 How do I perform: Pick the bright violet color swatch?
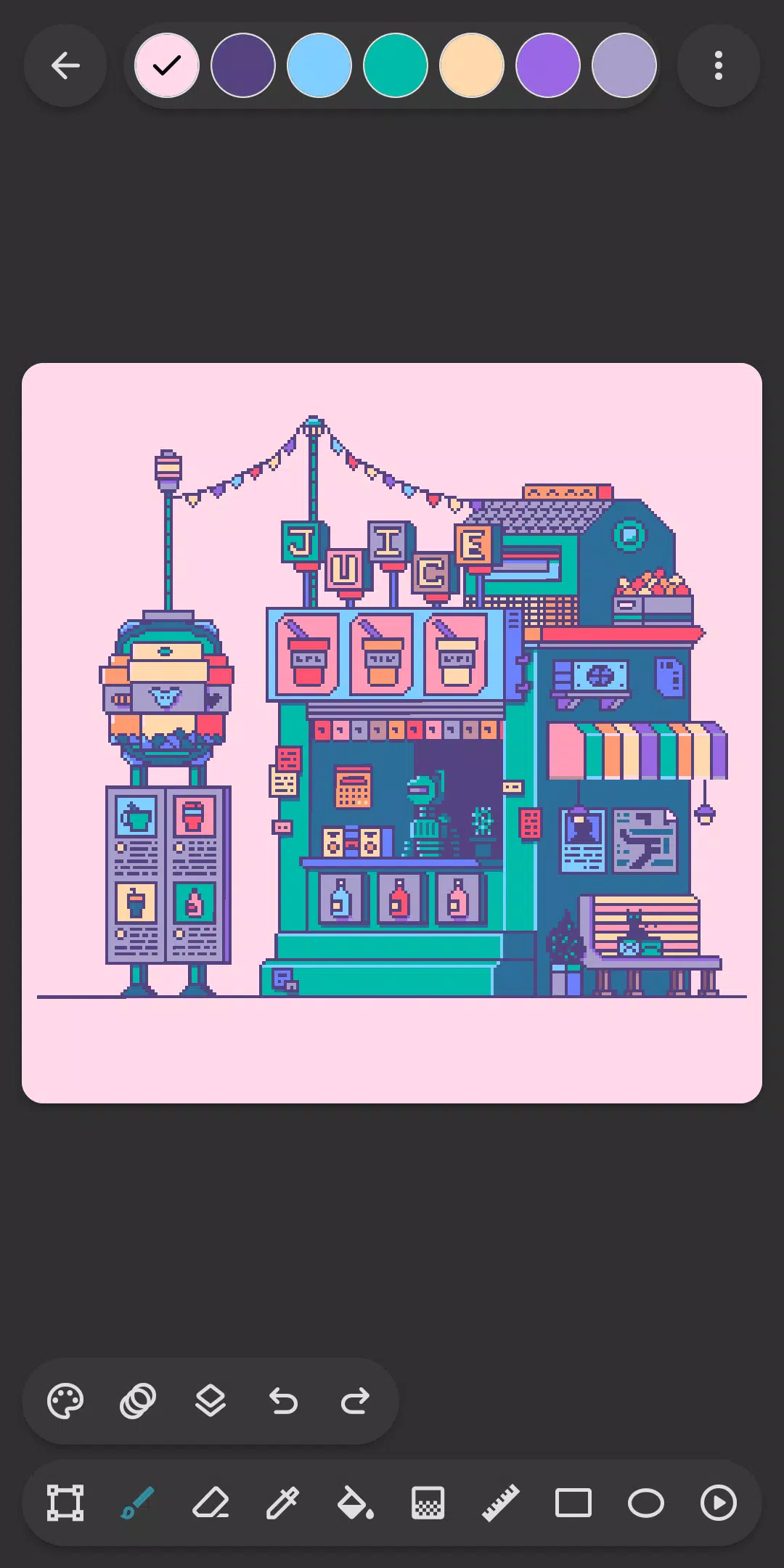548,65
